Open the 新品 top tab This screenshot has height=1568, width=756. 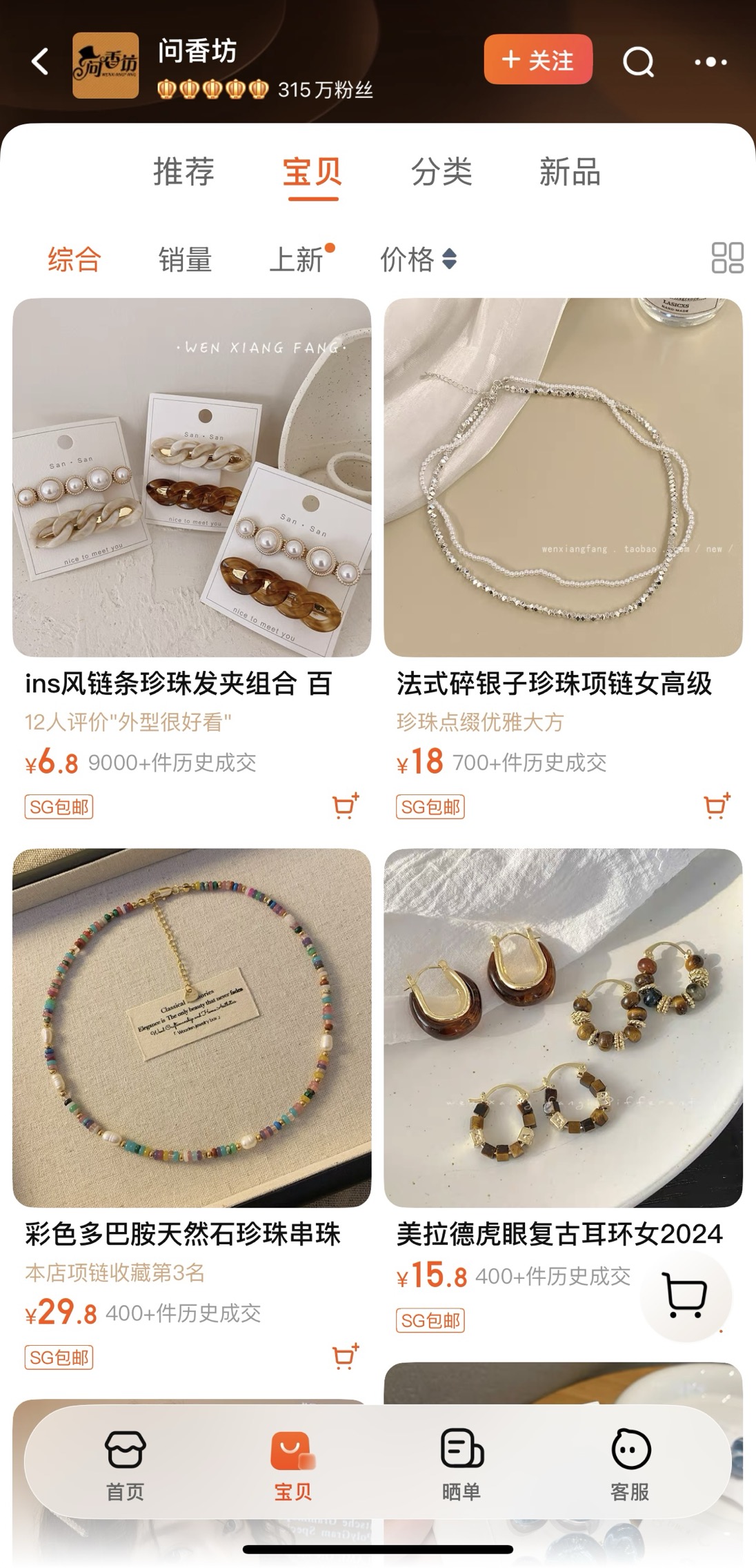tap(570, 172)
